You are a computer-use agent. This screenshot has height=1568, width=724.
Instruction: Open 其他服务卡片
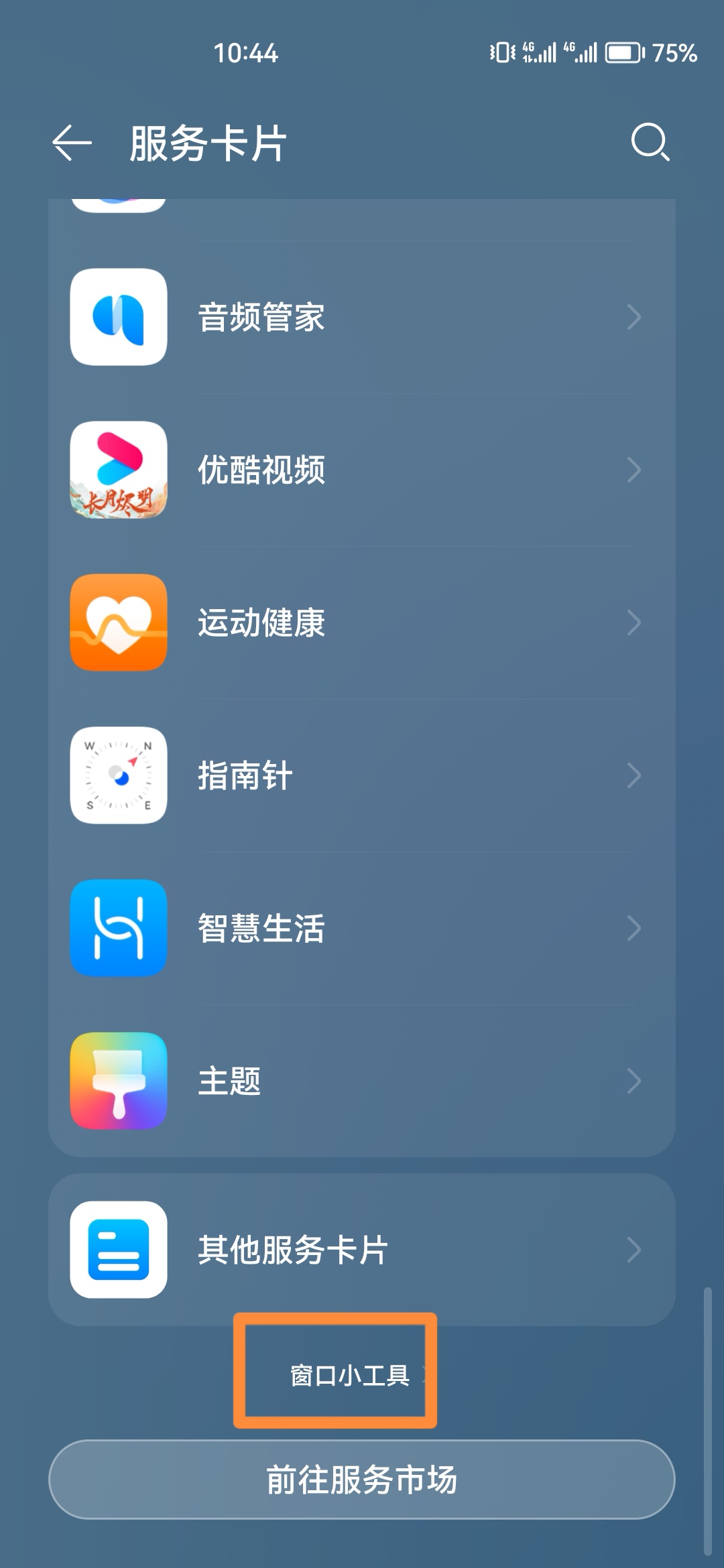coord(362,1250)
